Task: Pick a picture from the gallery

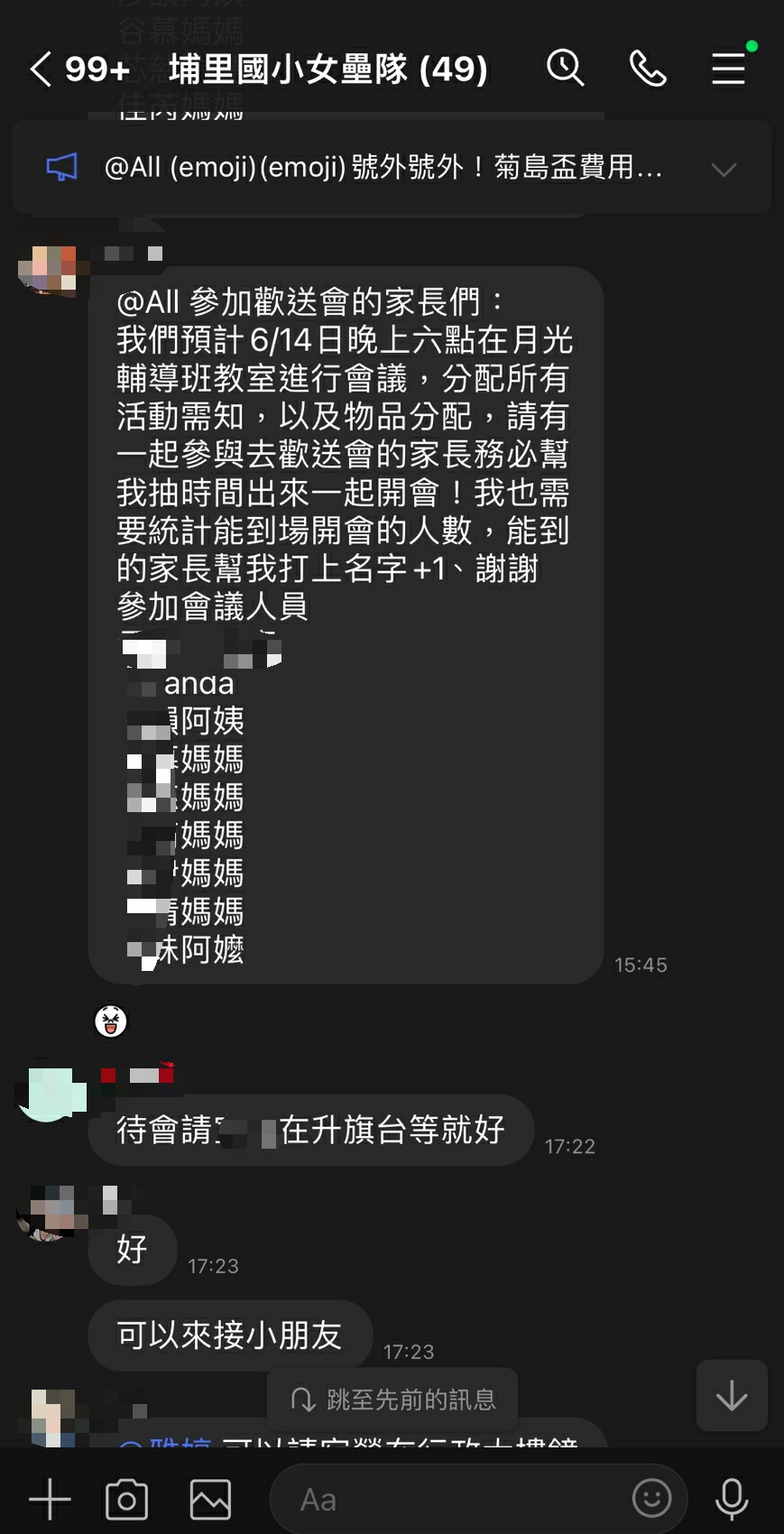Action: [x=210, y=1500]
